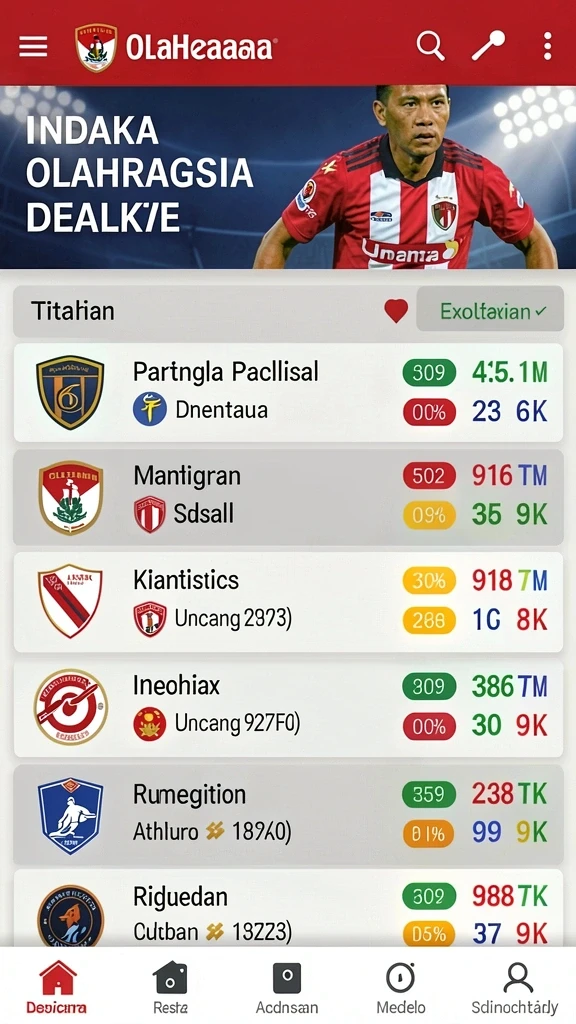Viewport: 576px width, 1024px height.
Task: Open the Rumegition row
Action: [x=288, y=814]
